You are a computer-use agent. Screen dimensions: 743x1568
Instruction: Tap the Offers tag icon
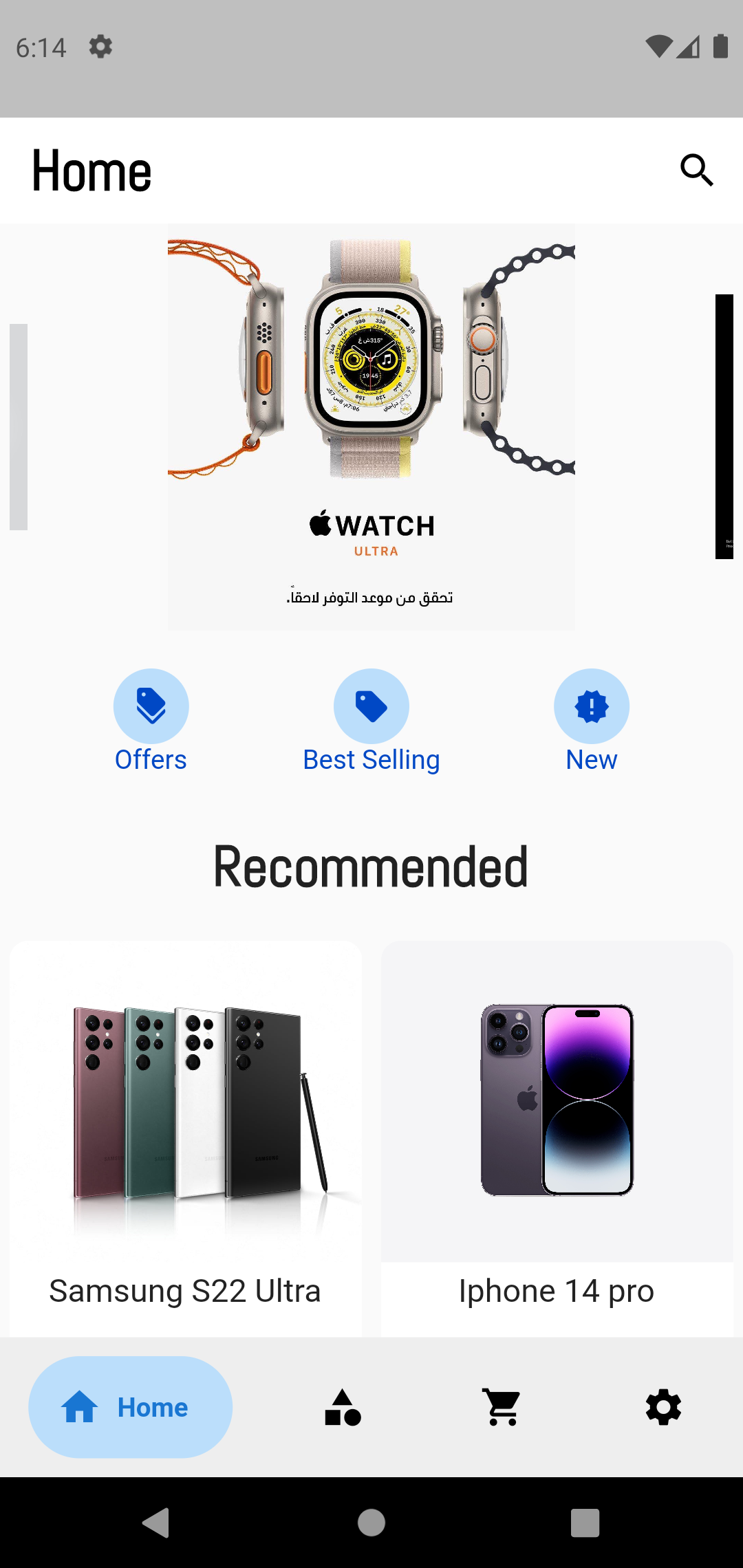point(151,706)
